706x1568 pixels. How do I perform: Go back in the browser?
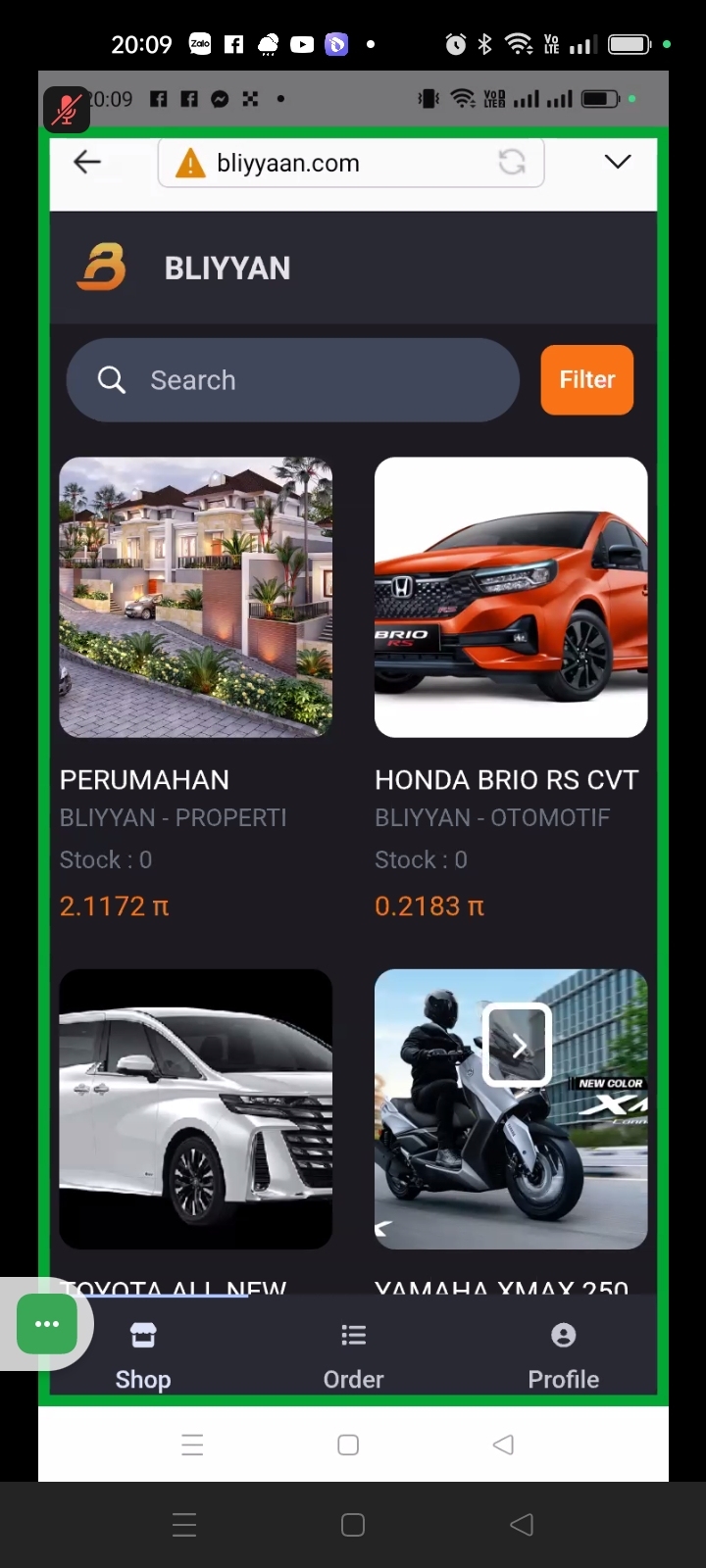[x=87, y=162]
